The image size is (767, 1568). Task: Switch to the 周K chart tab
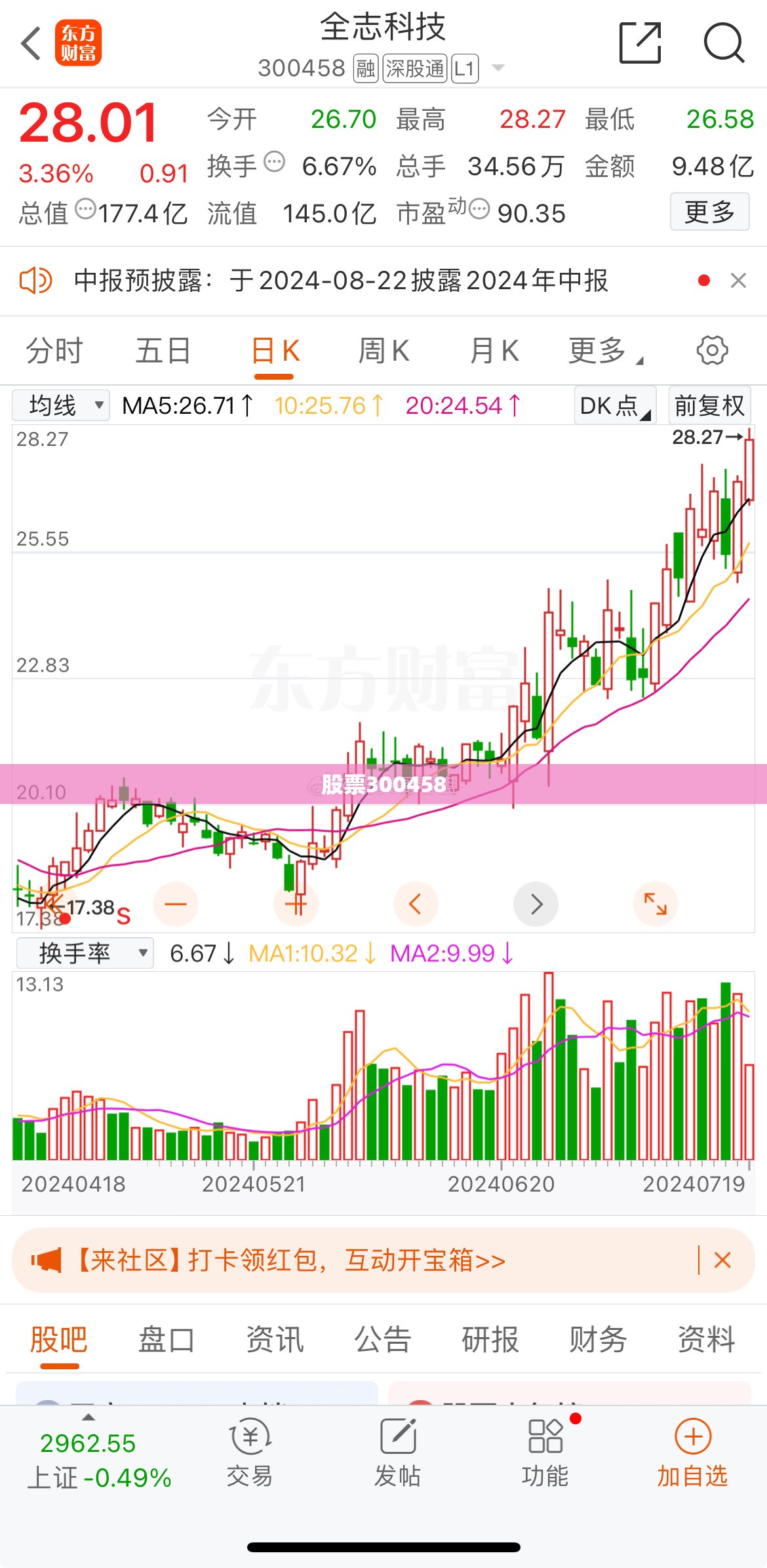point(384,351)
